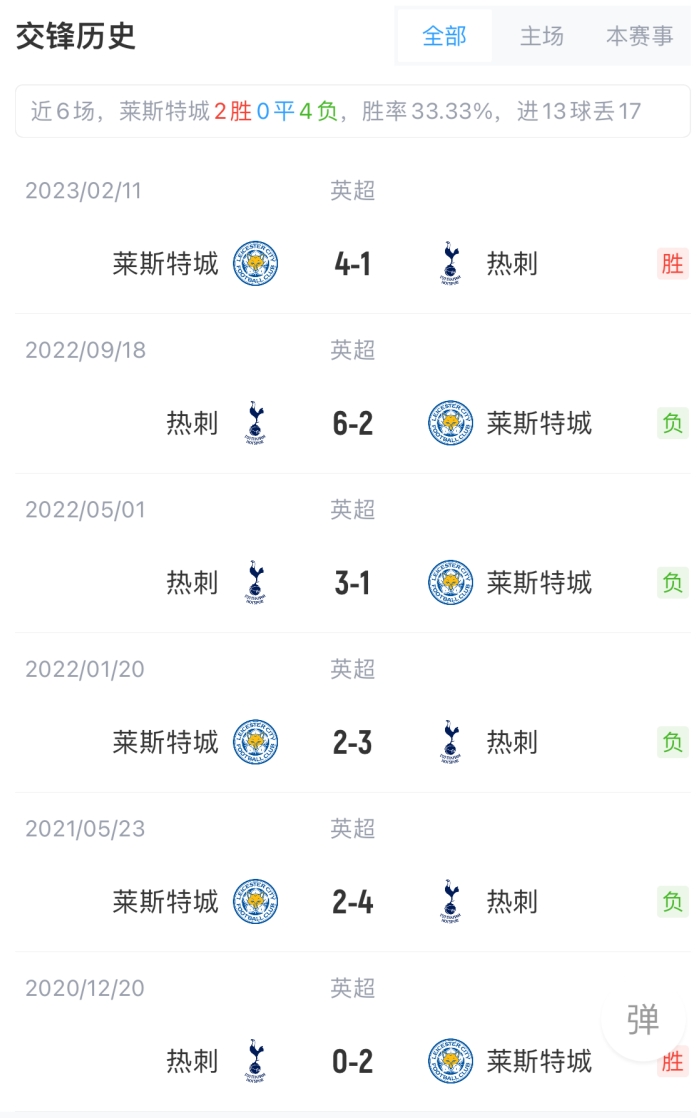Image resolution: width=697 pixels, height=1118 pixels.
Task: Open the 2022/01/20 match 莱斯特城 2-3 热刺
Action: click(x=352, y=712)
